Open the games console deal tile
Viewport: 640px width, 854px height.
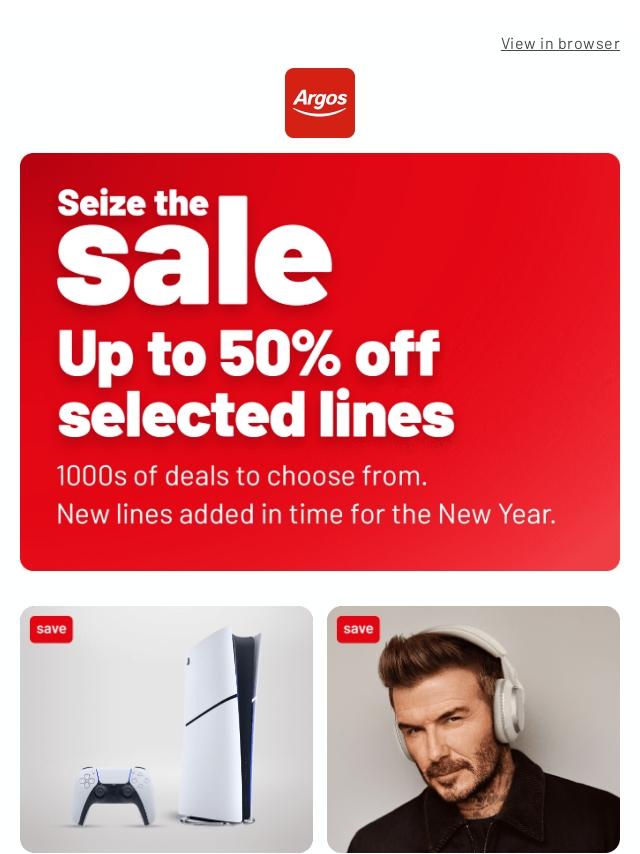tap(166, 729)
